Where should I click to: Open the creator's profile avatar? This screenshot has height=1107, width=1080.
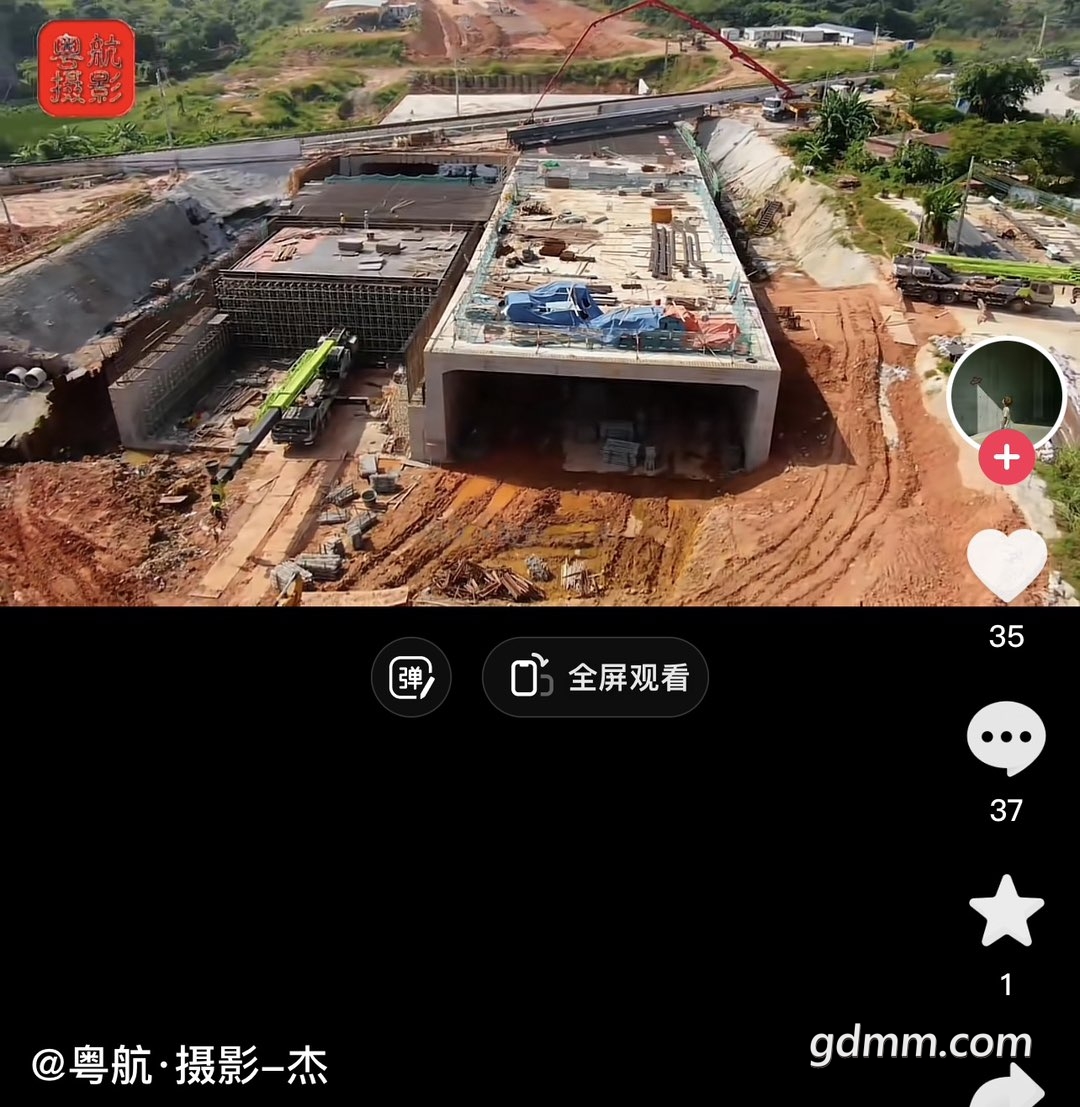[x=1006, y=395]
